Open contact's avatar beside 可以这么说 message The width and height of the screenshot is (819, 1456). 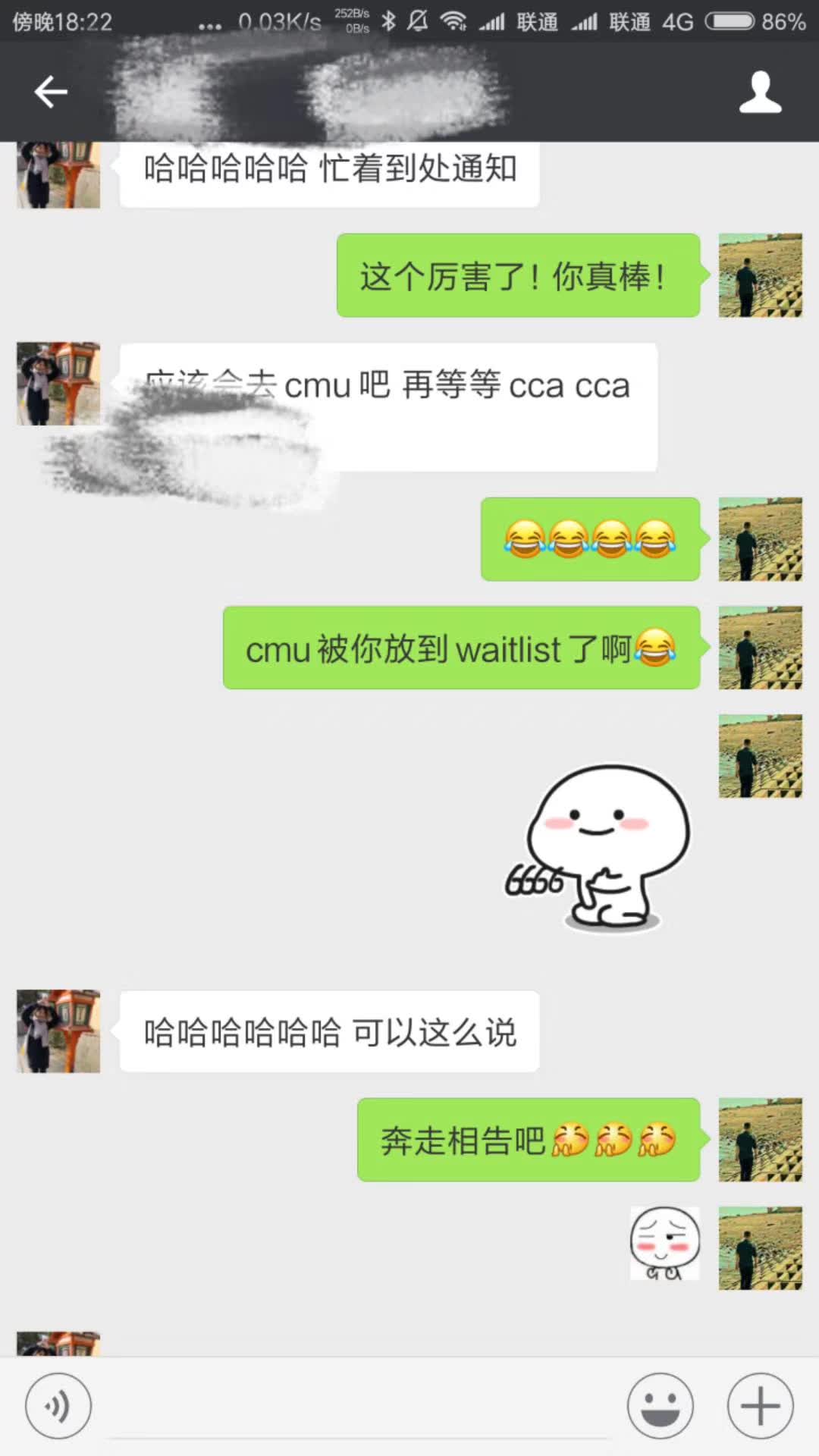(x=58, y=1031)
